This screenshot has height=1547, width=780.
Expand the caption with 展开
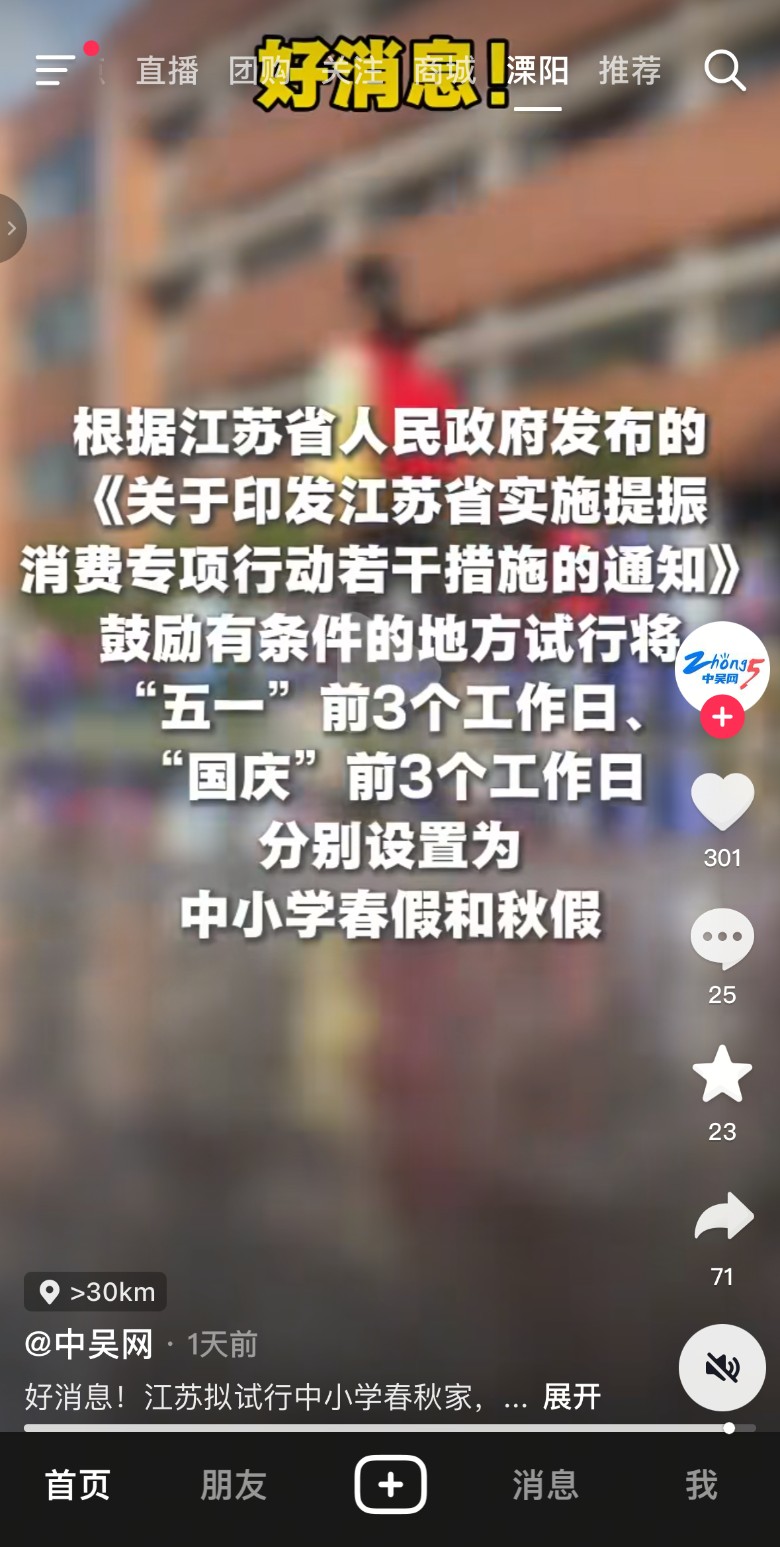571,1397
